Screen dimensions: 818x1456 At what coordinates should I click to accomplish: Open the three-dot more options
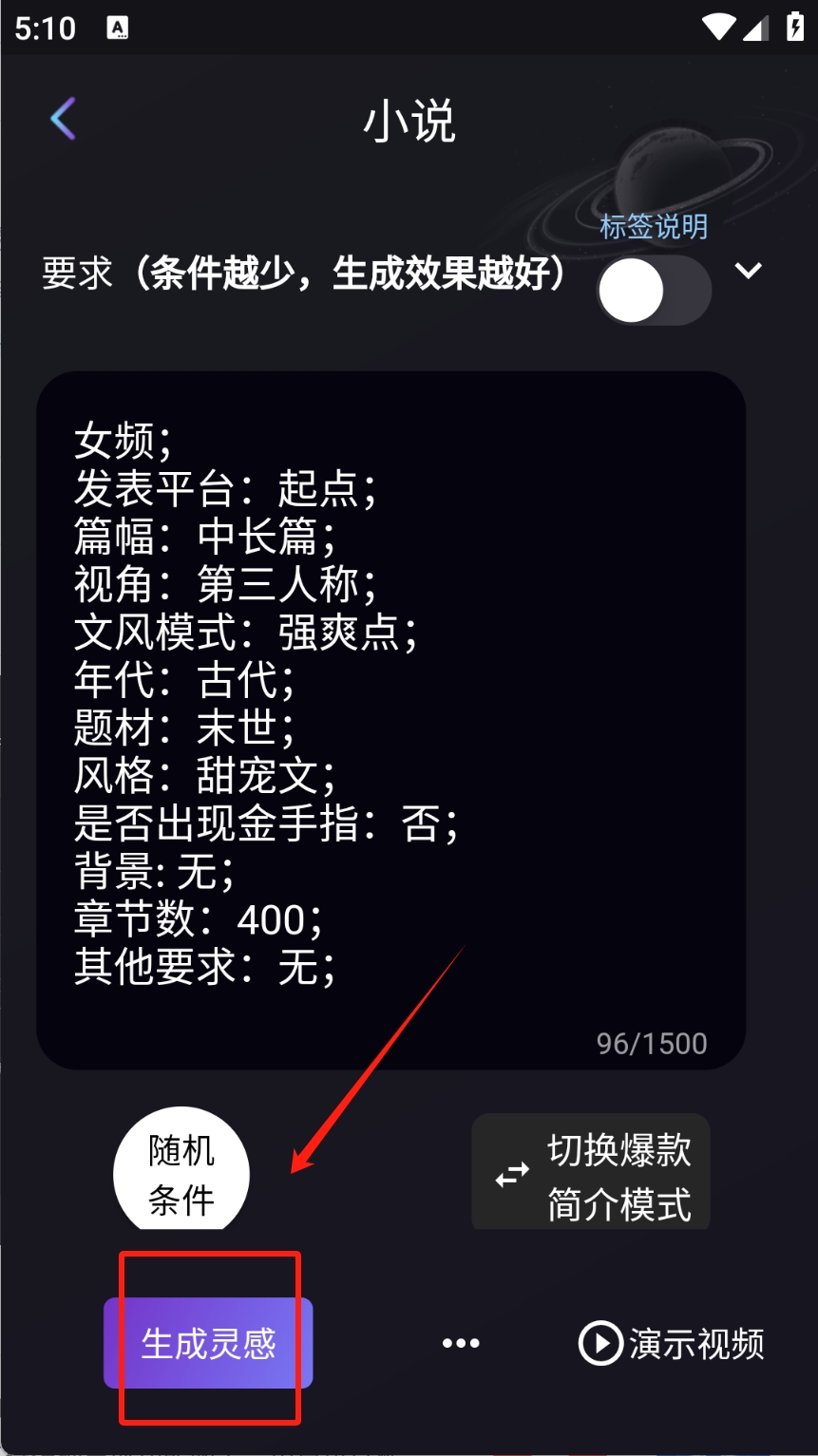461,1343
